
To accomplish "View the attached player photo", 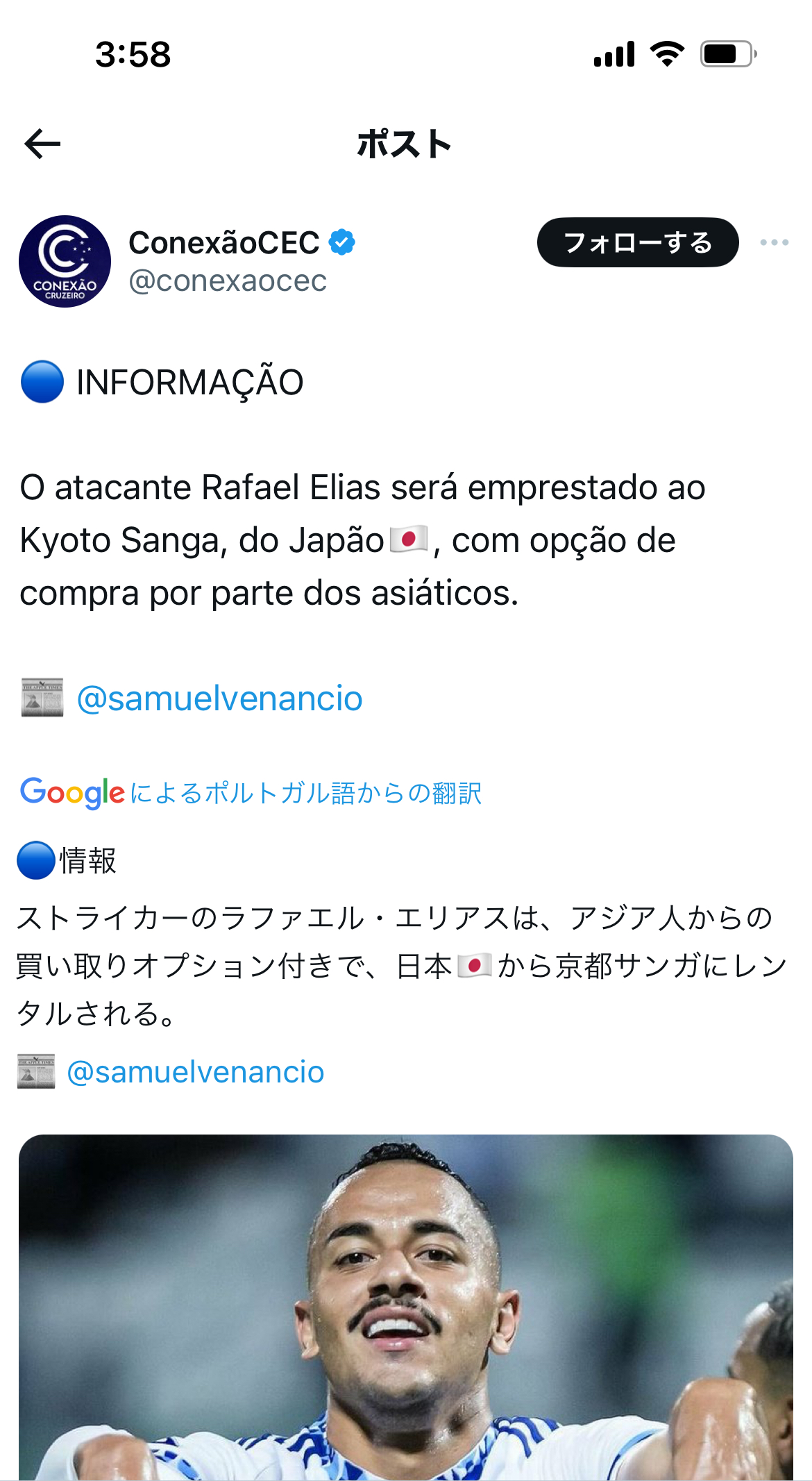I will pyautogui.click(x=406, y=1305).
